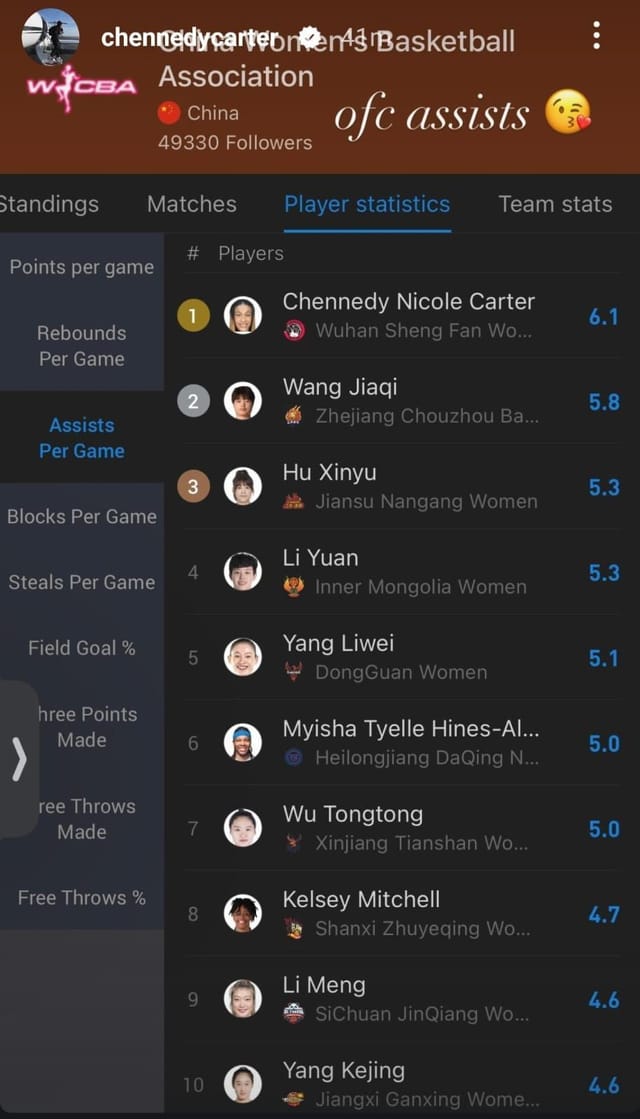This screenshot has width=640, height=1119.
Task: Open the story overflow menu
Action: pos(596,37)
